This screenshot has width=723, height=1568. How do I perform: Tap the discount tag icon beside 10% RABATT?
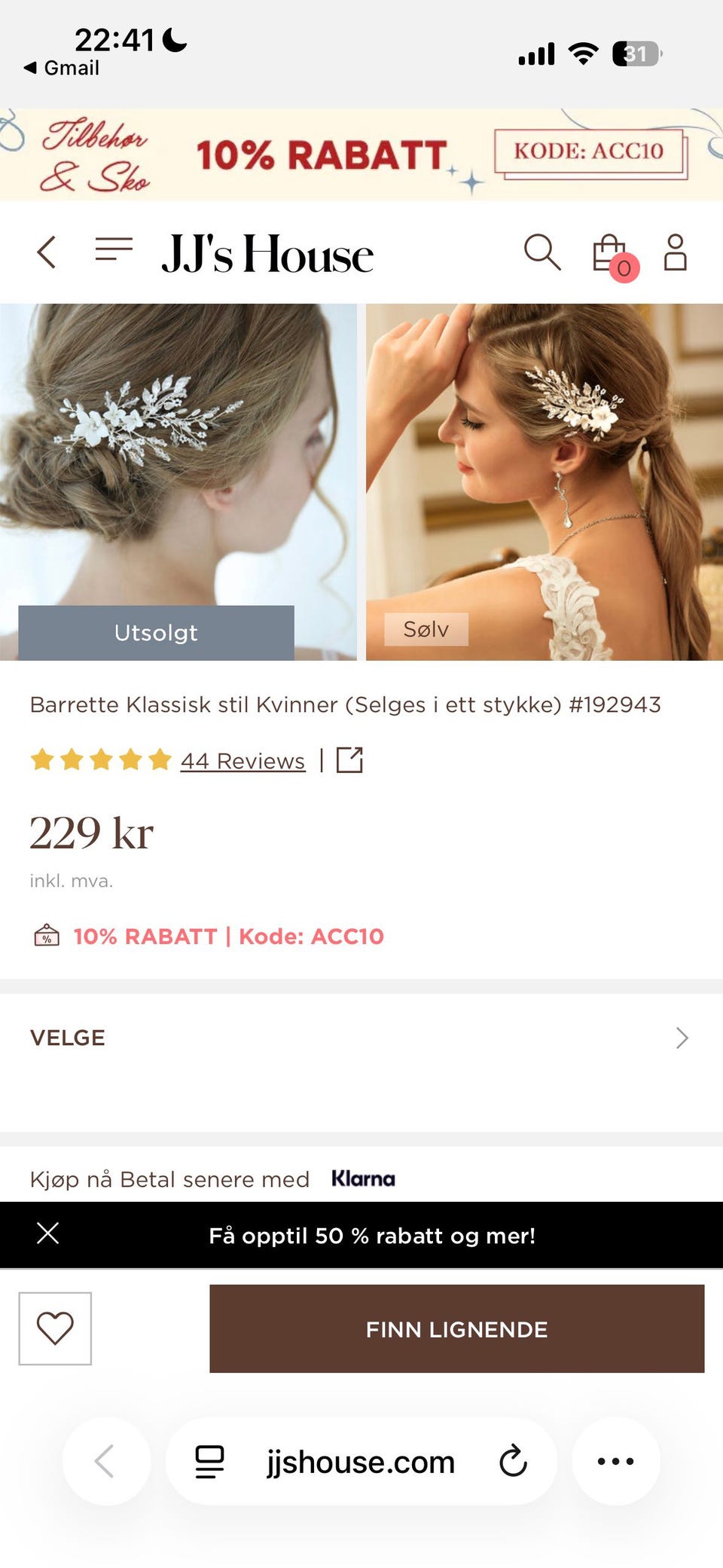click(x=45, y=937)
